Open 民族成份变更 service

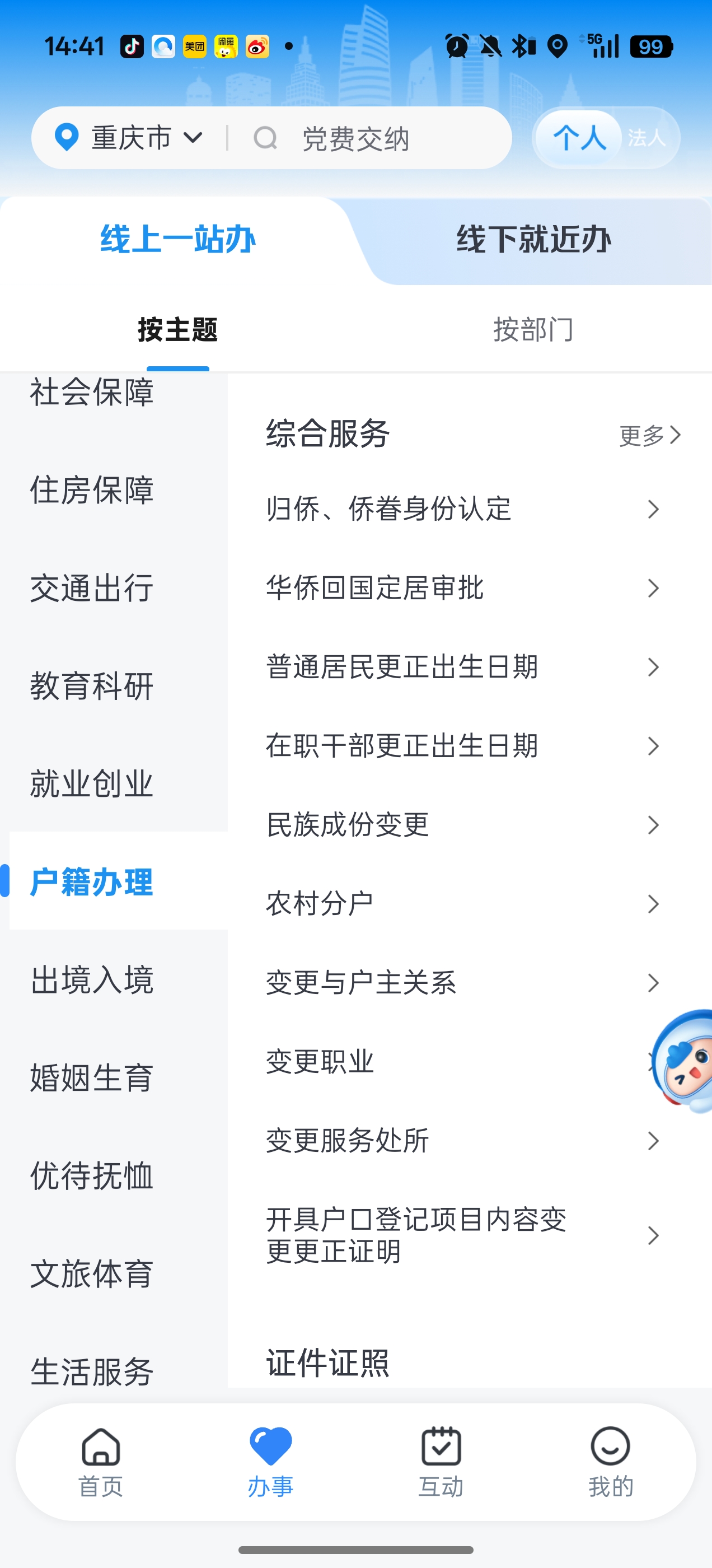point(462,825)
